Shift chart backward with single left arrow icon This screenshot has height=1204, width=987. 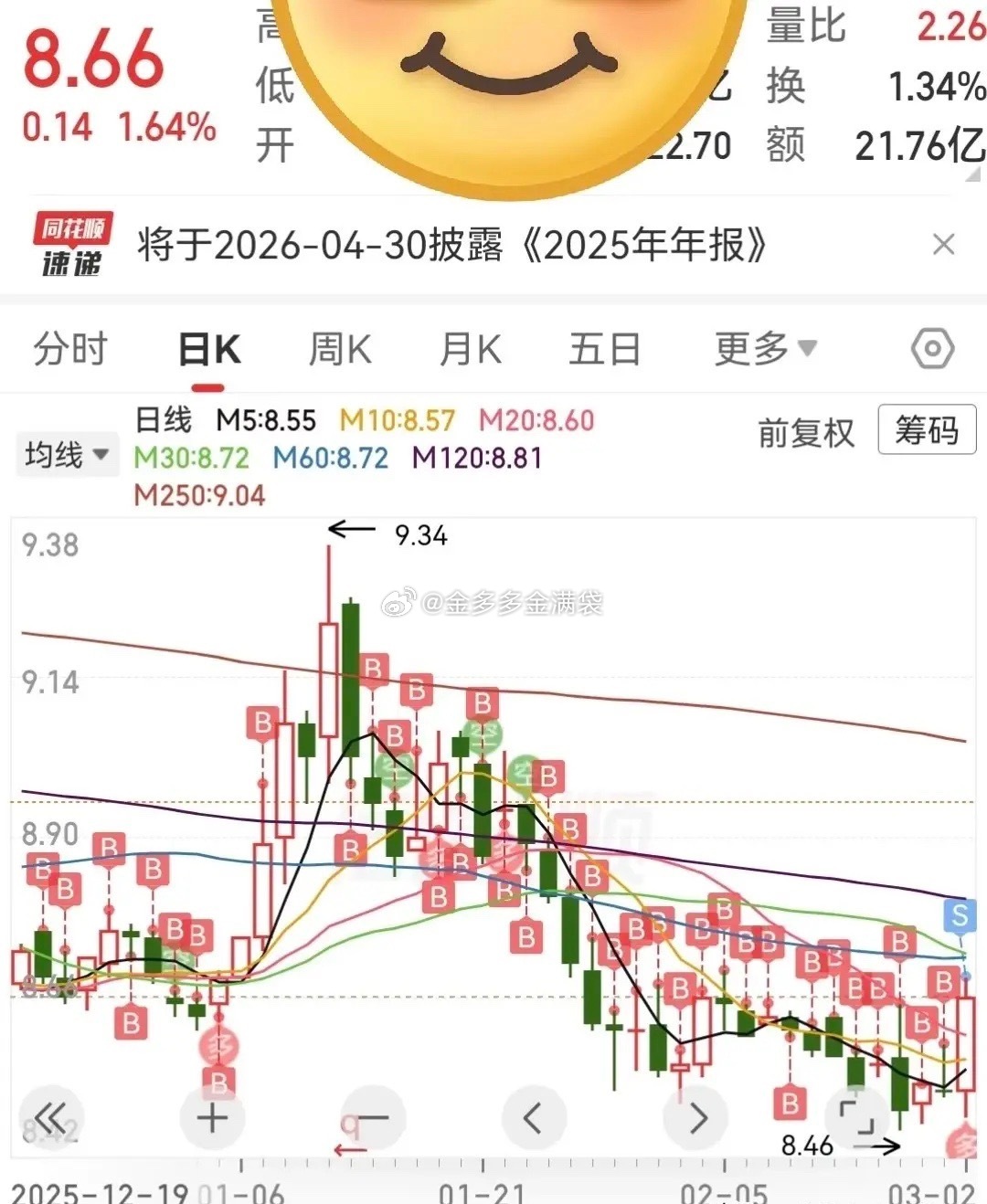point(534,1116)
